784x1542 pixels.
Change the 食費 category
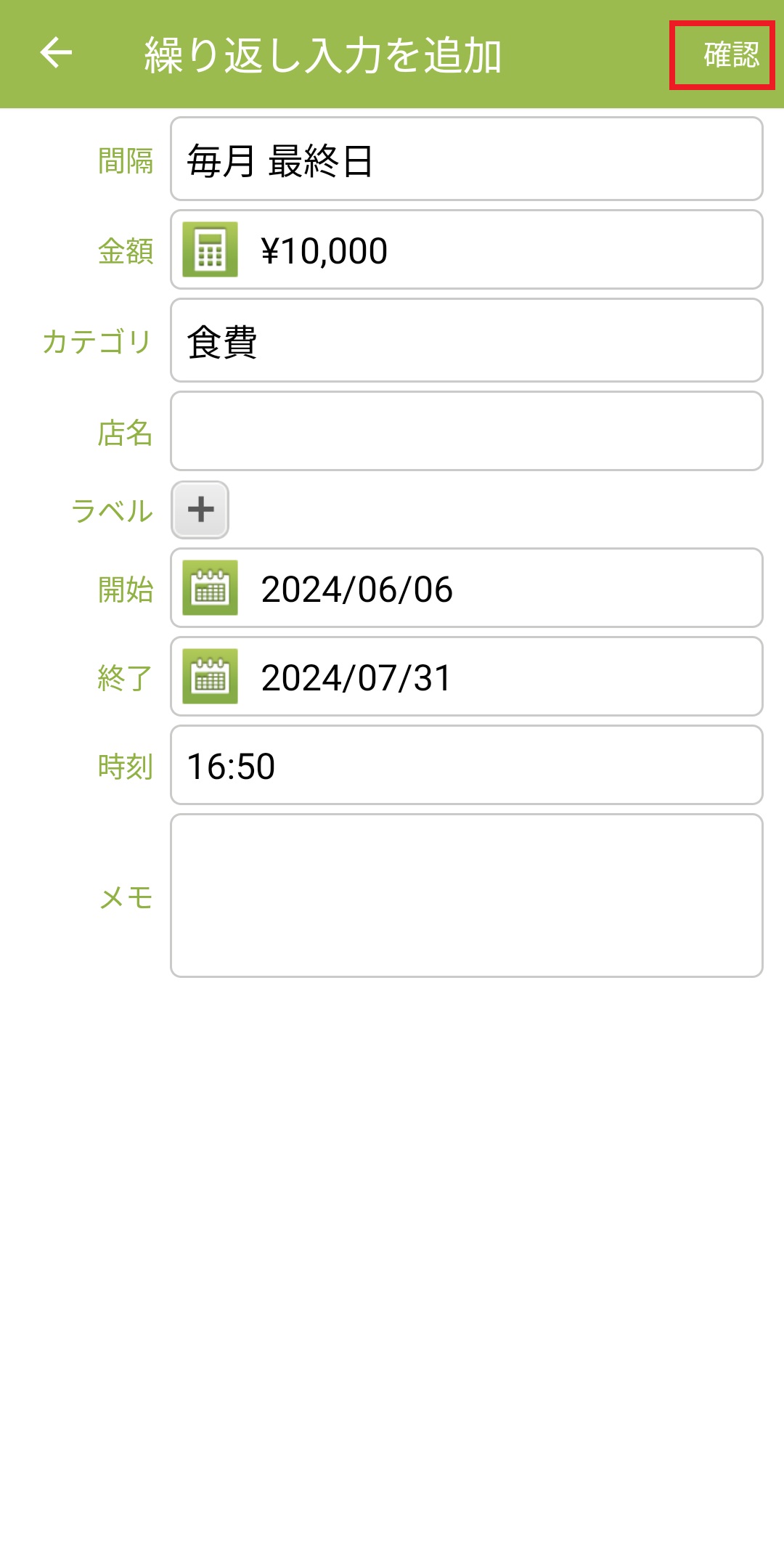click(x=466, y=341)
